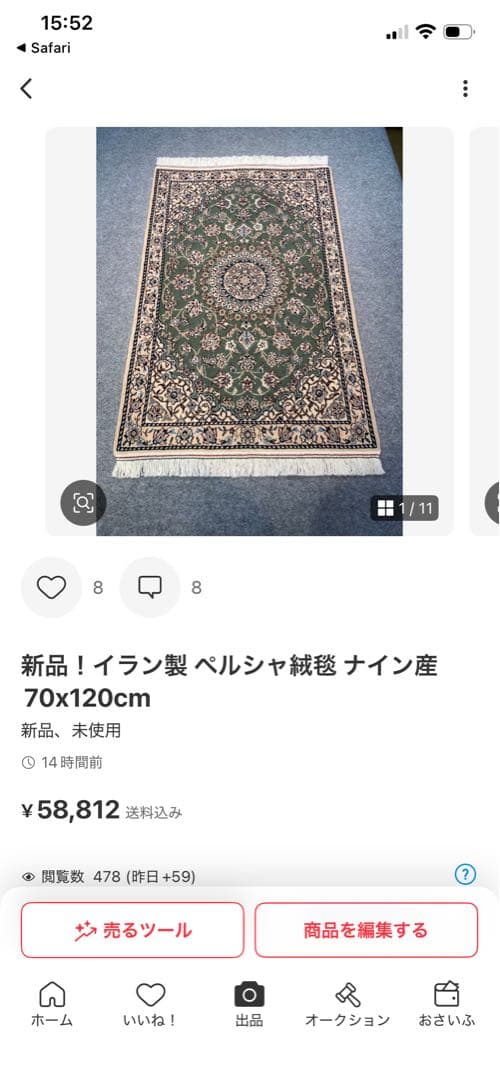
Task: Open the comments on this listing
Action: (150, 588)
